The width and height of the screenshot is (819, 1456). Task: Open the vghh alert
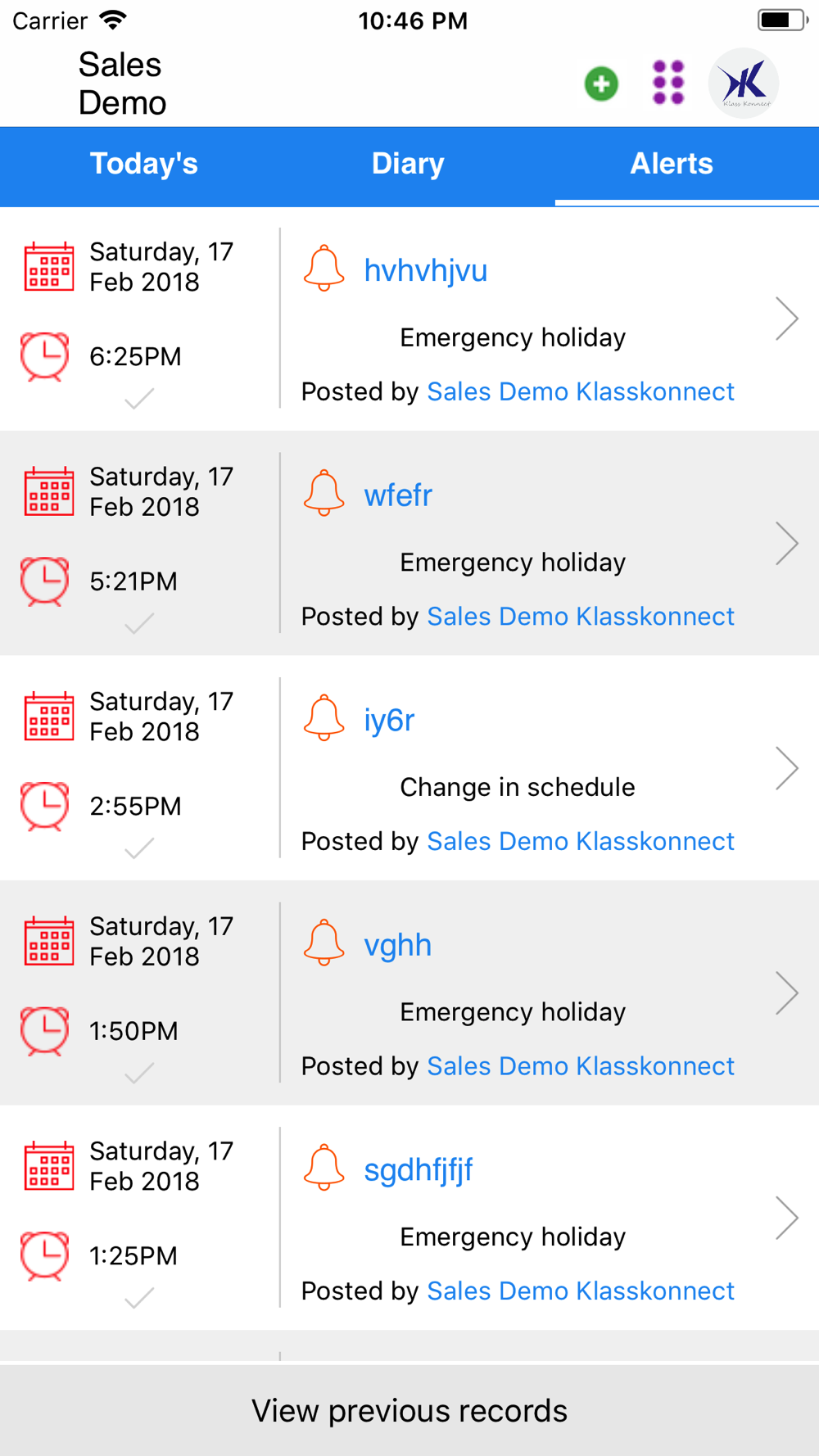[409, 993]
